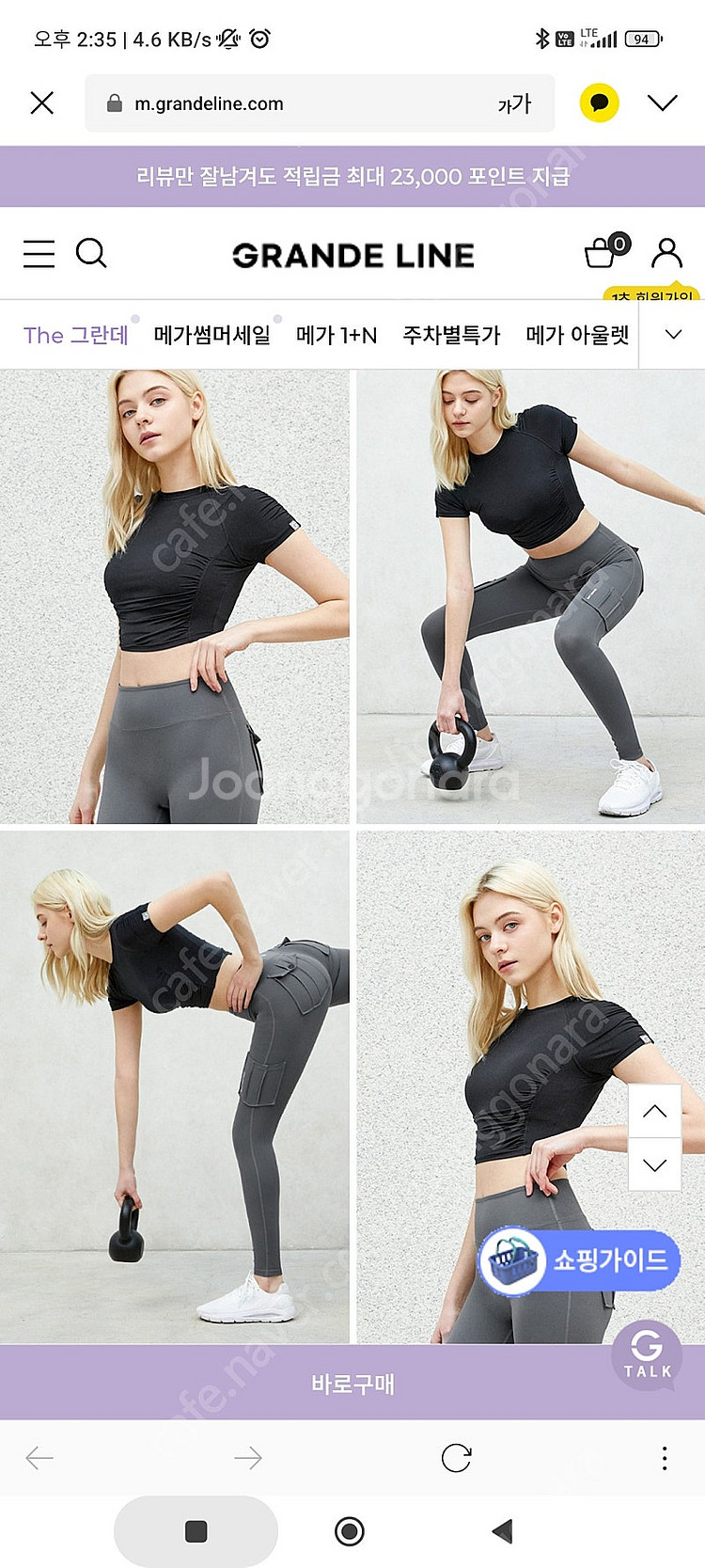
Task: Tap the 바로구매 buy now button
Action: tap(352, 1383)
